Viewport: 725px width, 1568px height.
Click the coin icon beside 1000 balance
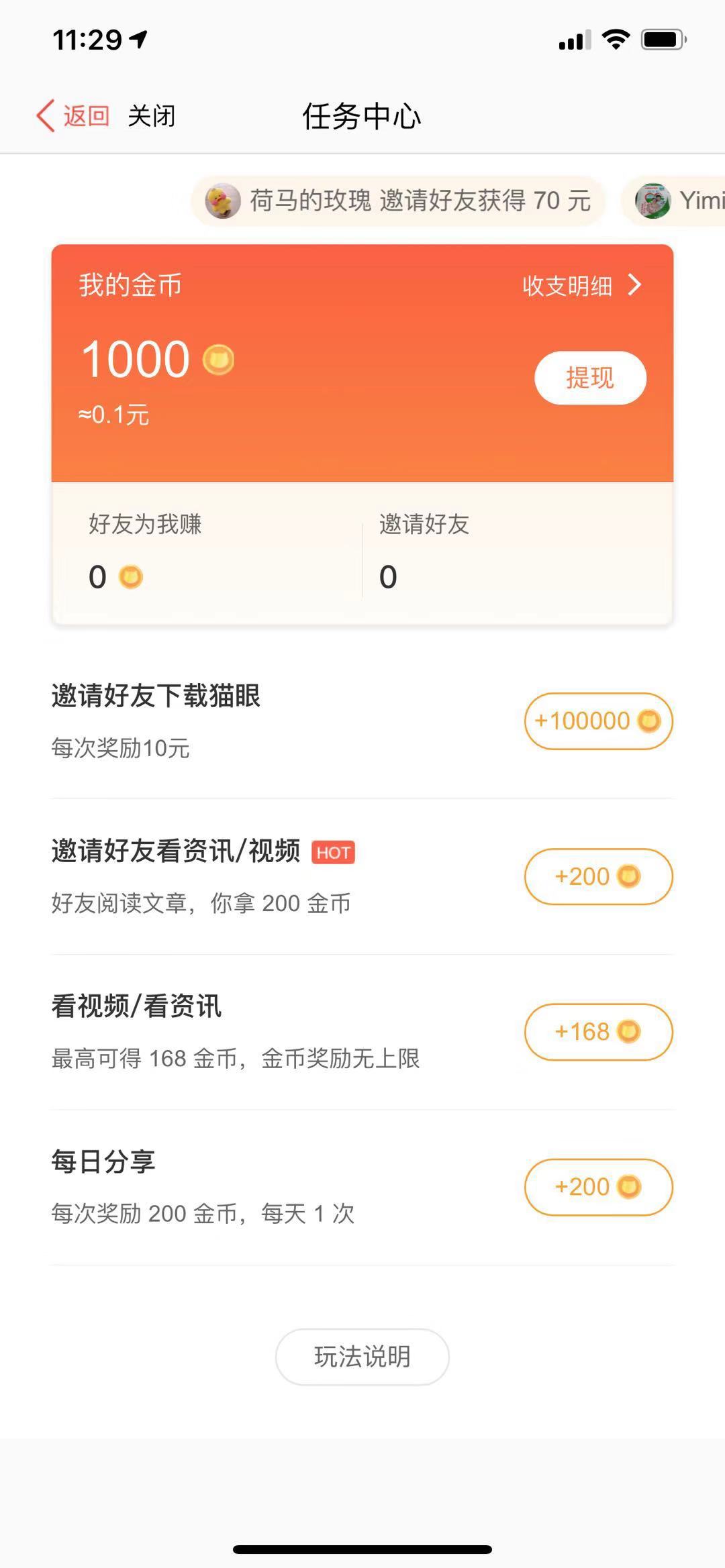pyautogui.click(x=218, y=360)
